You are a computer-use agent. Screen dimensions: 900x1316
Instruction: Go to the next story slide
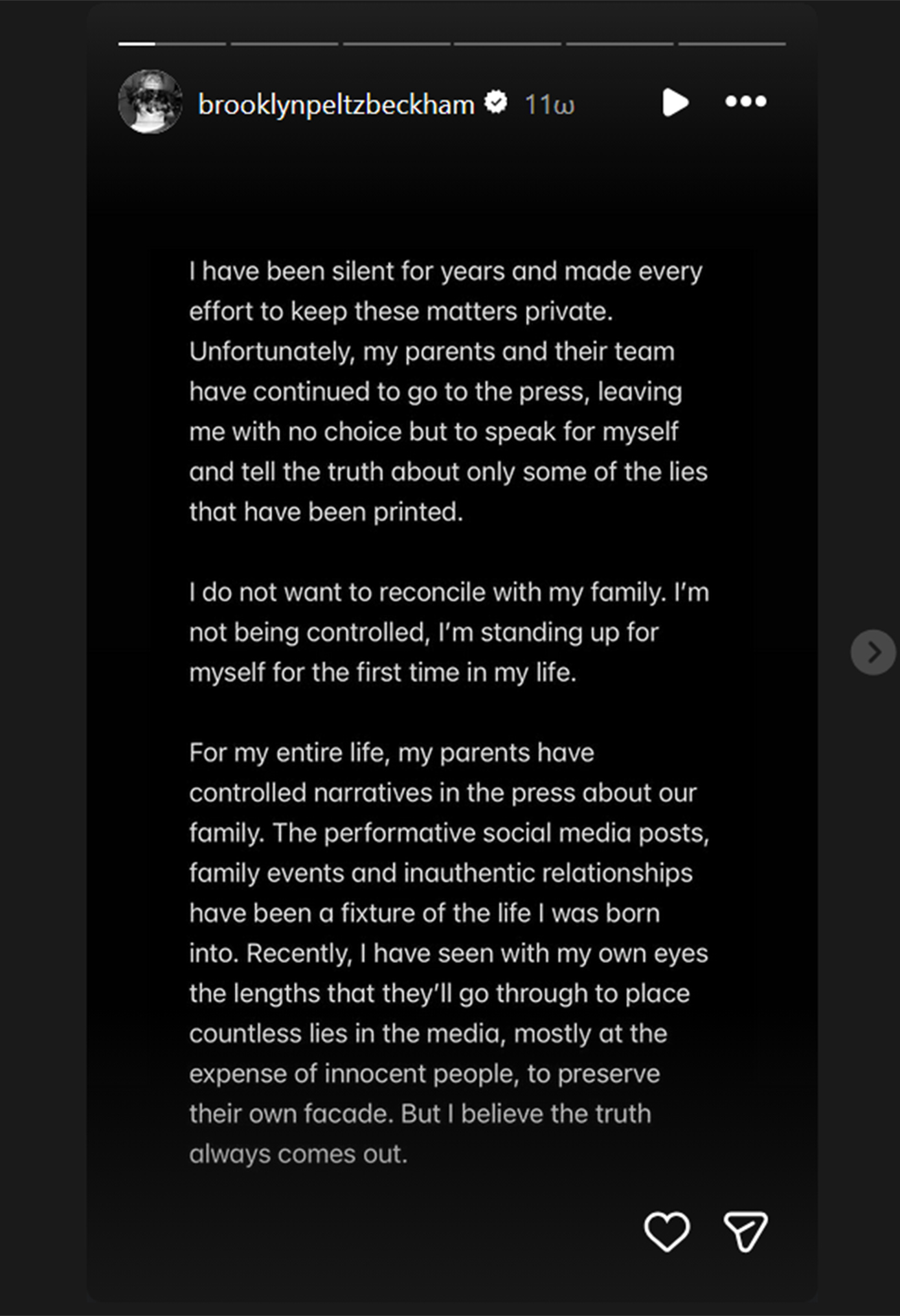tap(873, 652)
